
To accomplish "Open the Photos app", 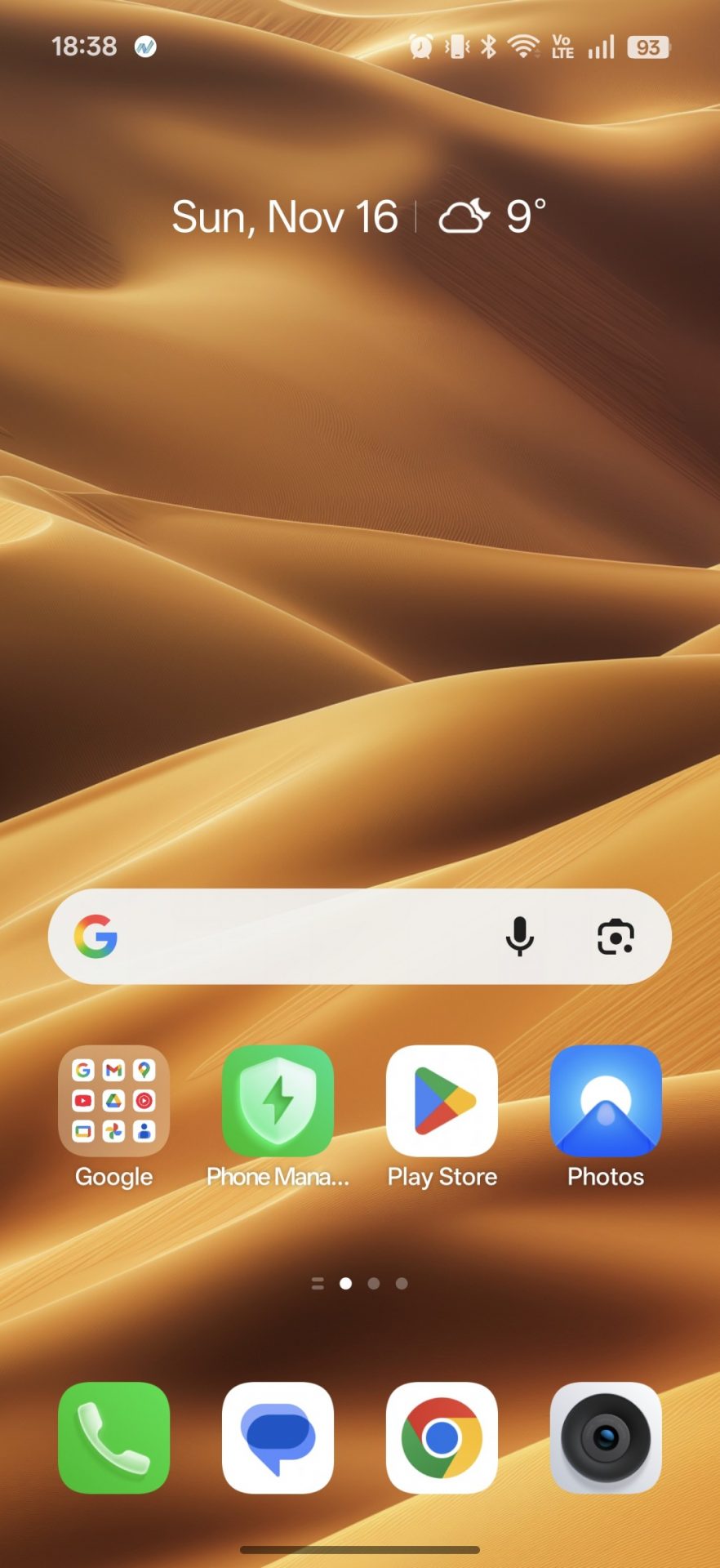I will [x=606, y=1101].
